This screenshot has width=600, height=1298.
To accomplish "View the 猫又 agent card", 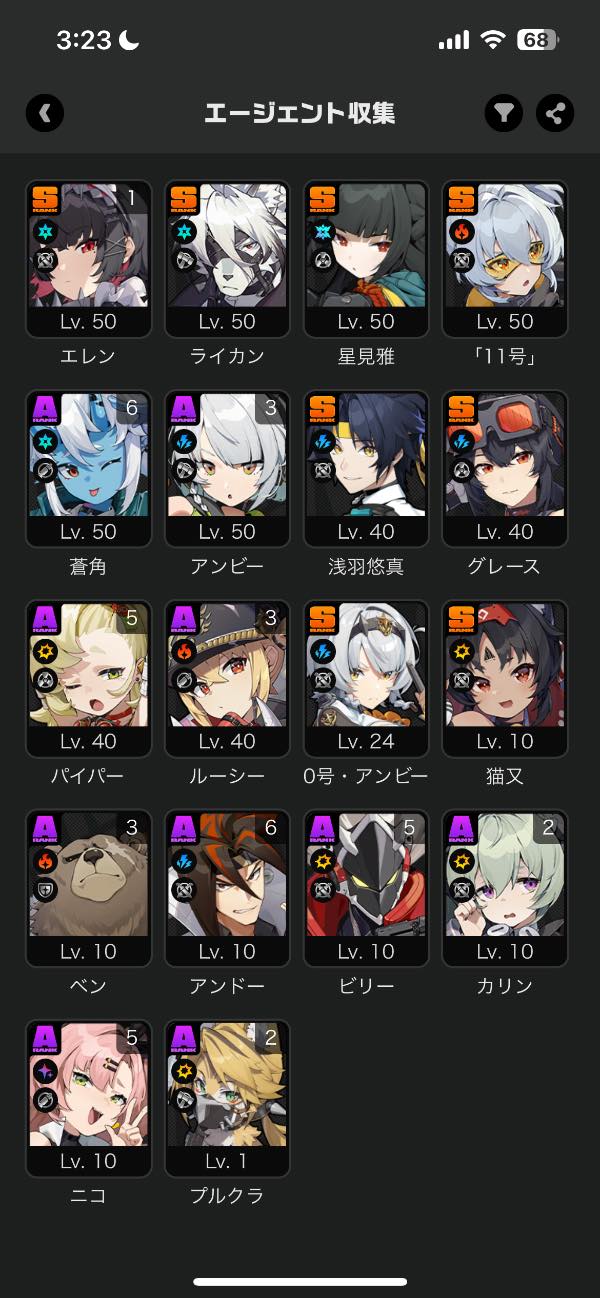I will click(x=505, y=679).
